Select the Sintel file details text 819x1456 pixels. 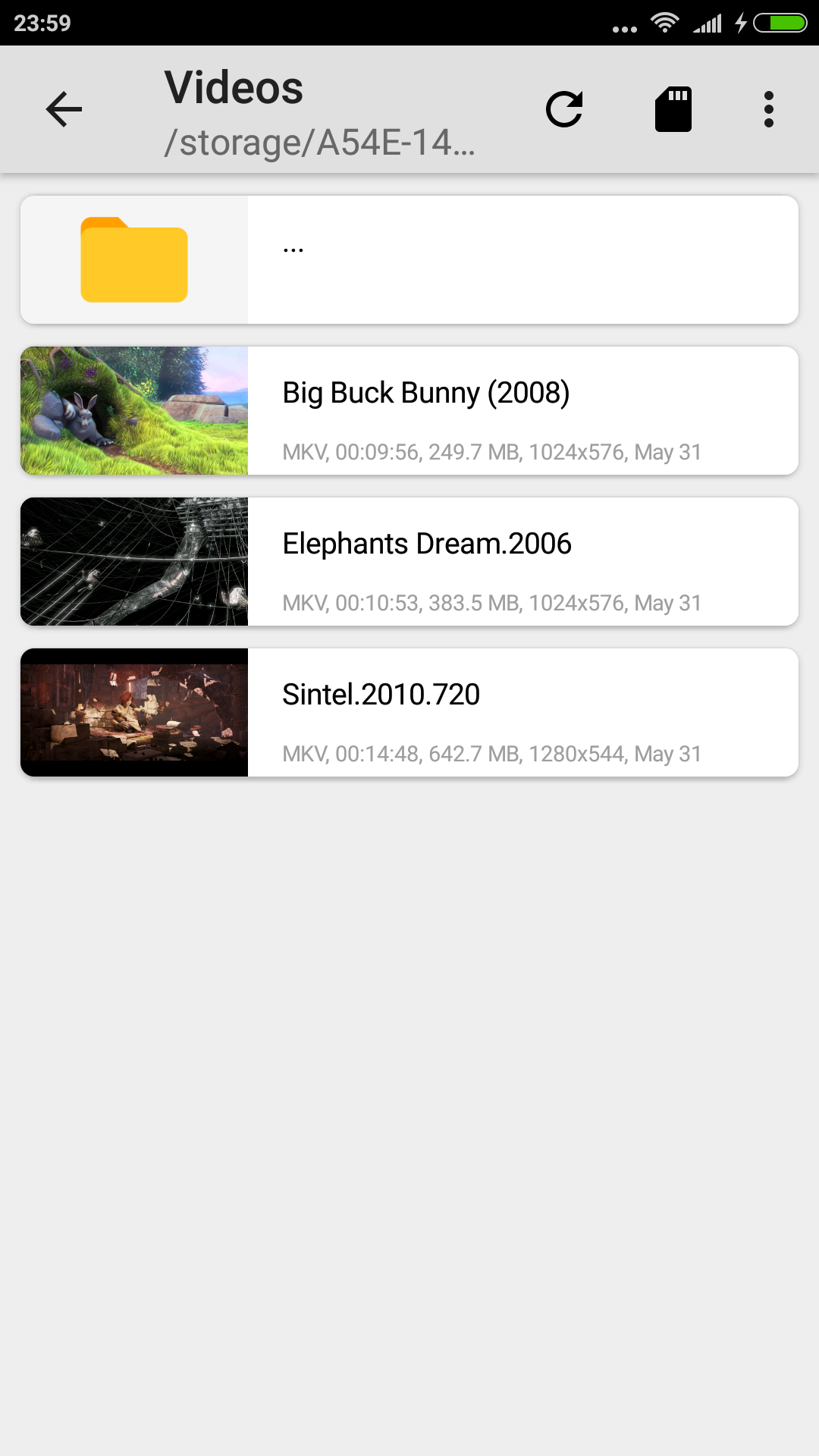(492, 753)
